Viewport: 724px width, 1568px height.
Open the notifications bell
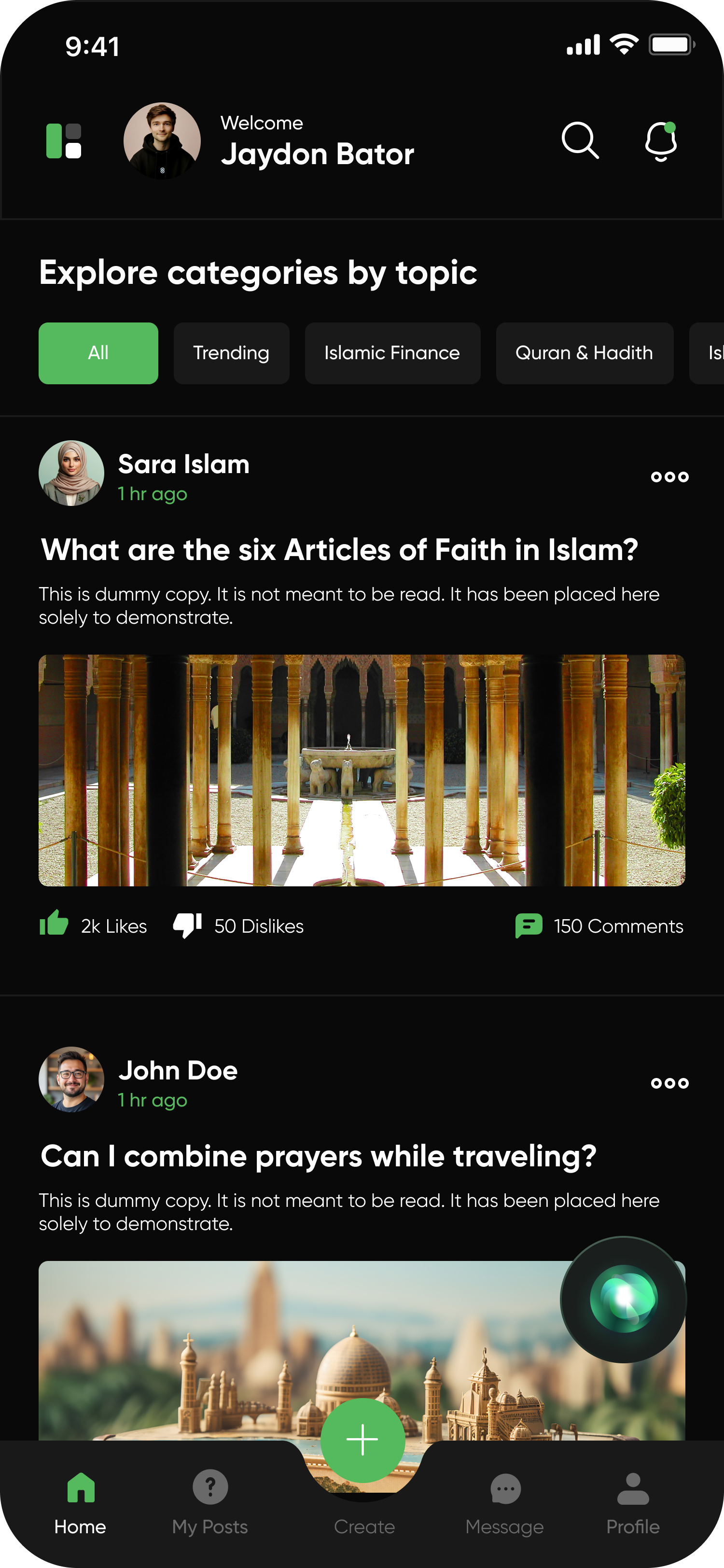pyautogui.click(x=660, y=141)
